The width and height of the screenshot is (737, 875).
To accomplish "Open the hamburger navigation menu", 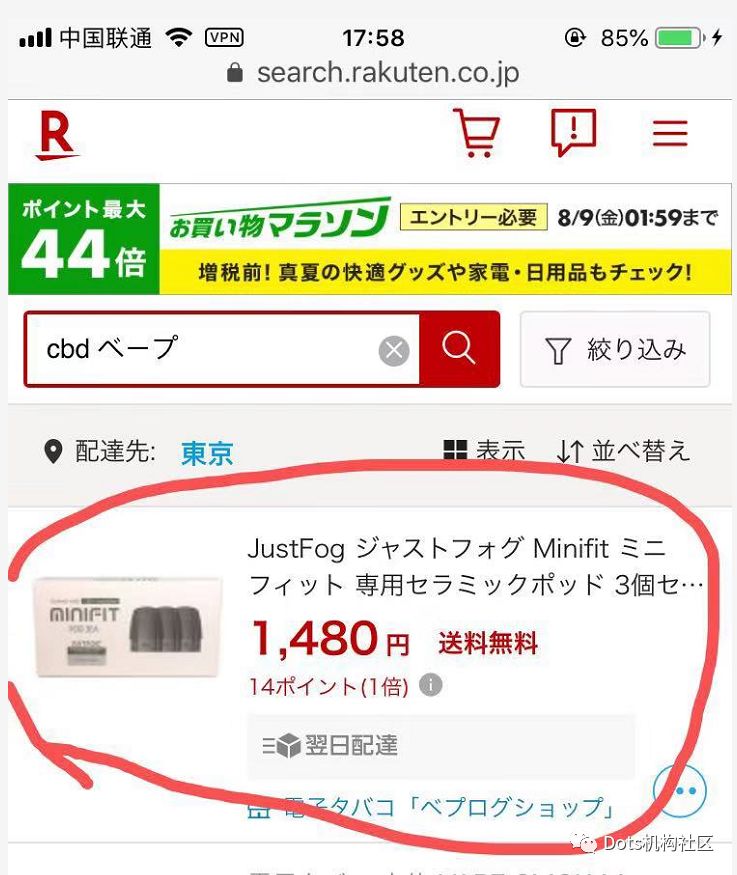I will [x=669, y=133].
